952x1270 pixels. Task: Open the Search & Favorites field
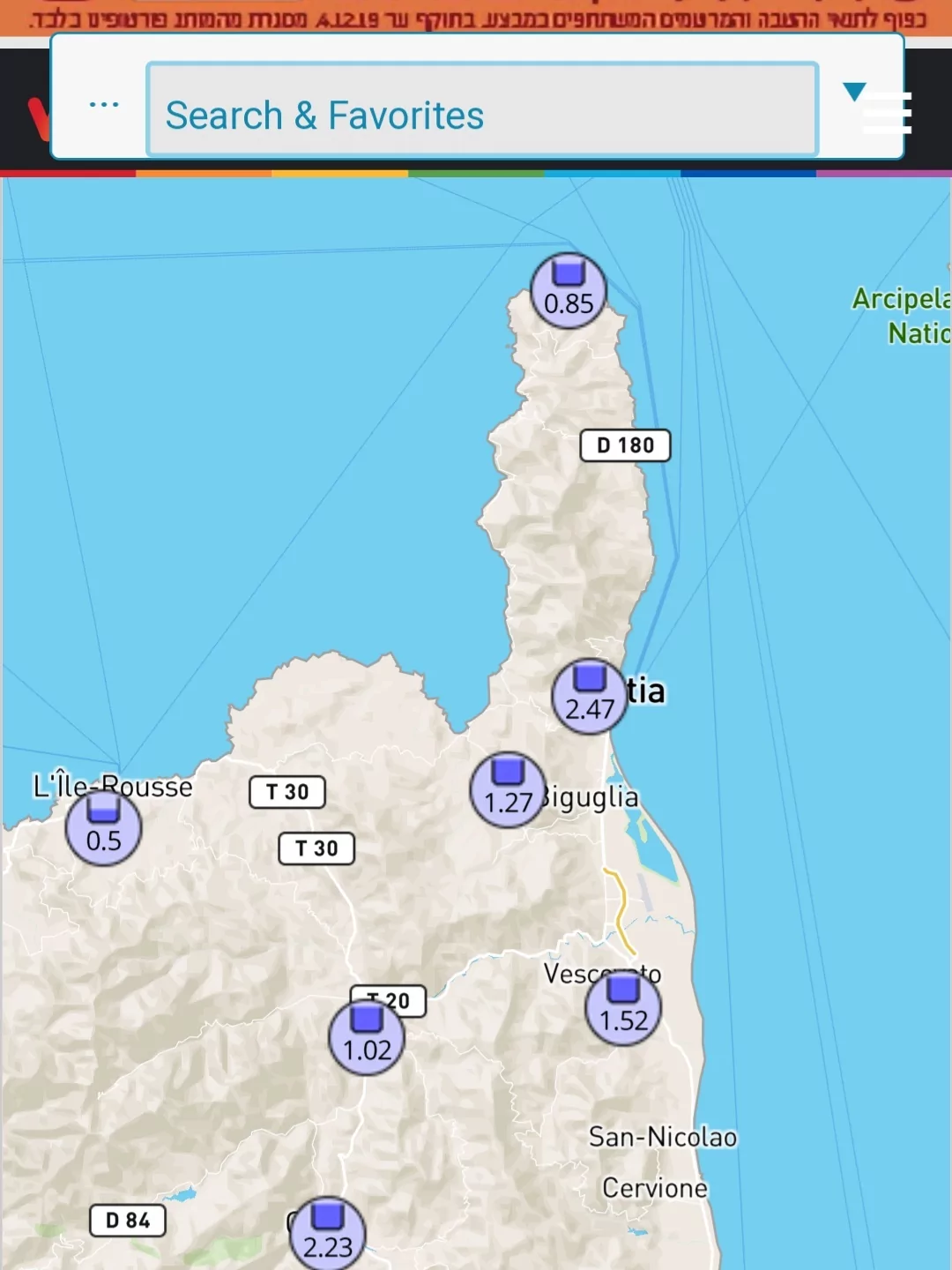click(x=481, y=112)
